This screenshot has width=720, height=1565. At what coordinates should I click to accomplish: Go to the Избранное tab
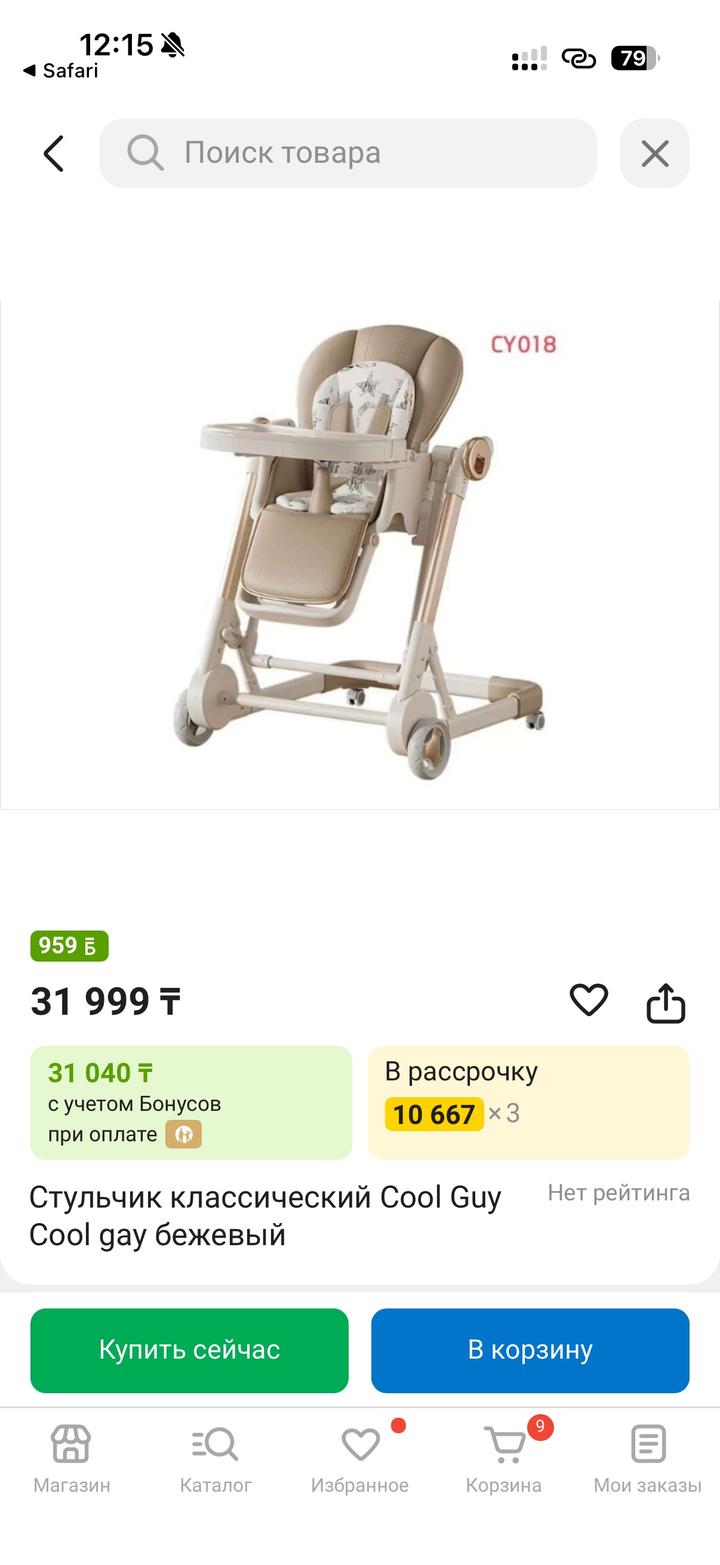coord(360,1459)
